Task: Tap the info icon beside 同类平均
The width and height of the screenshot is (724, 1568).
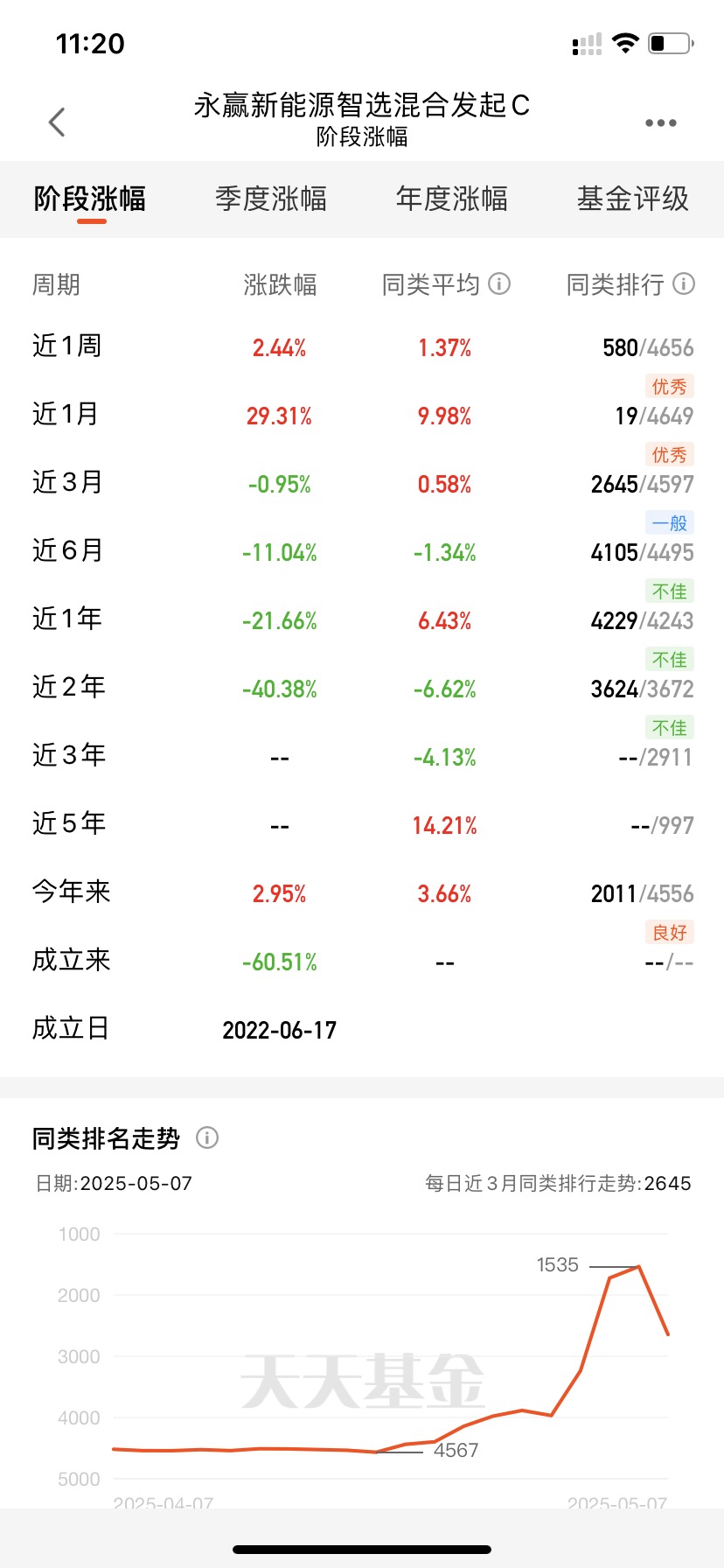Action: (x=499, y=283)
